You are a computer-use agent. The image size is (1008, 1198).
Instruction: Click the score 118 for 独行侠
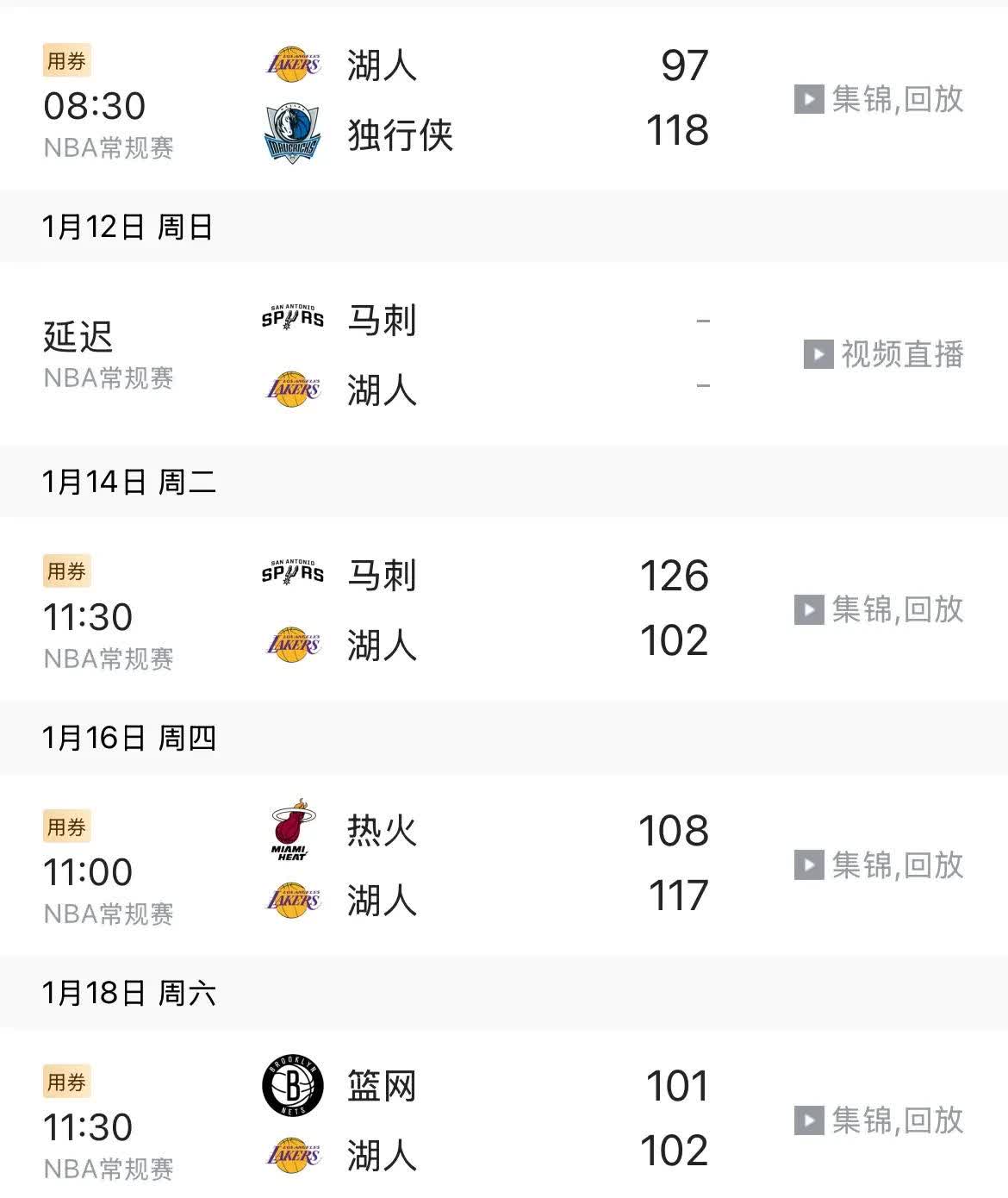click(x=677, y=130)
